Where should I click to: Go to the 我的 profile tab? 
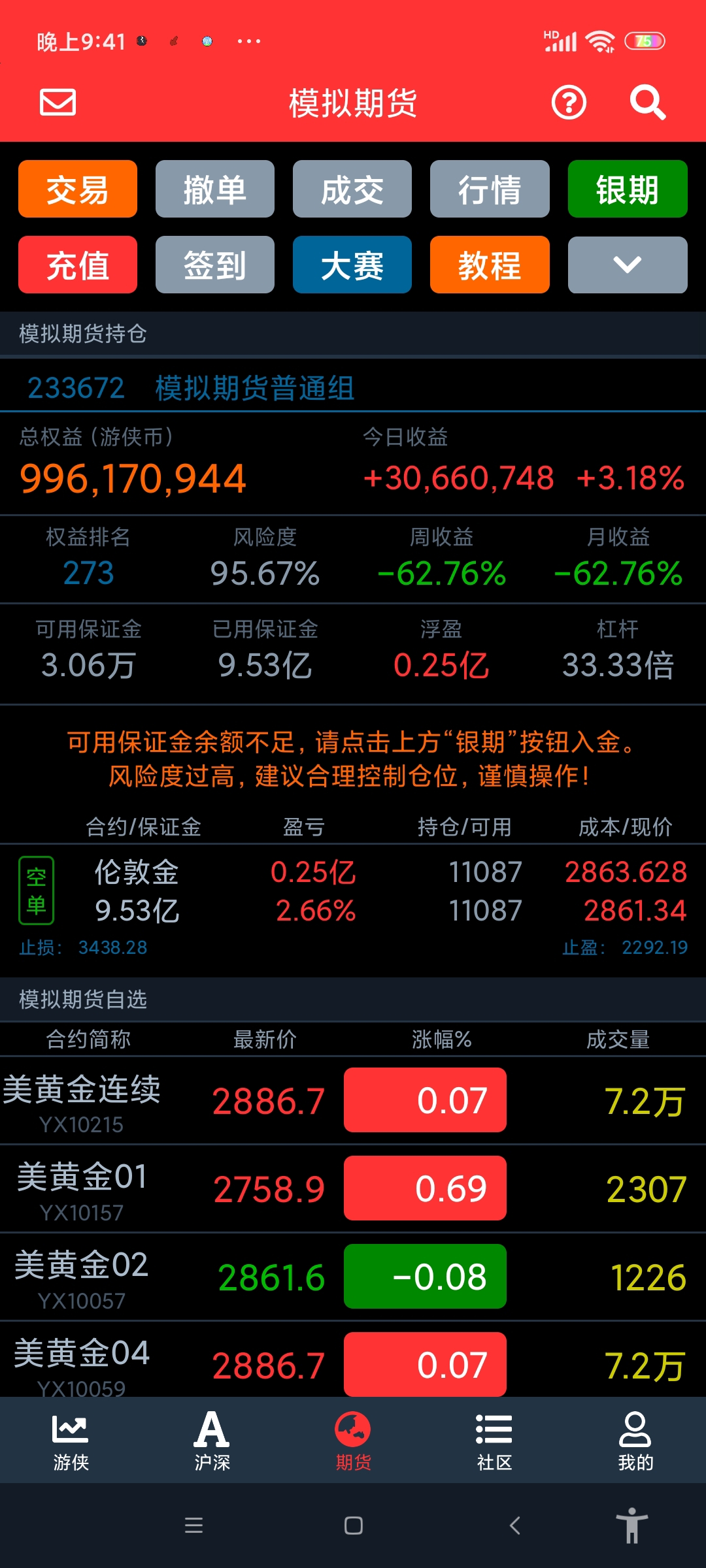[635, 1442]
